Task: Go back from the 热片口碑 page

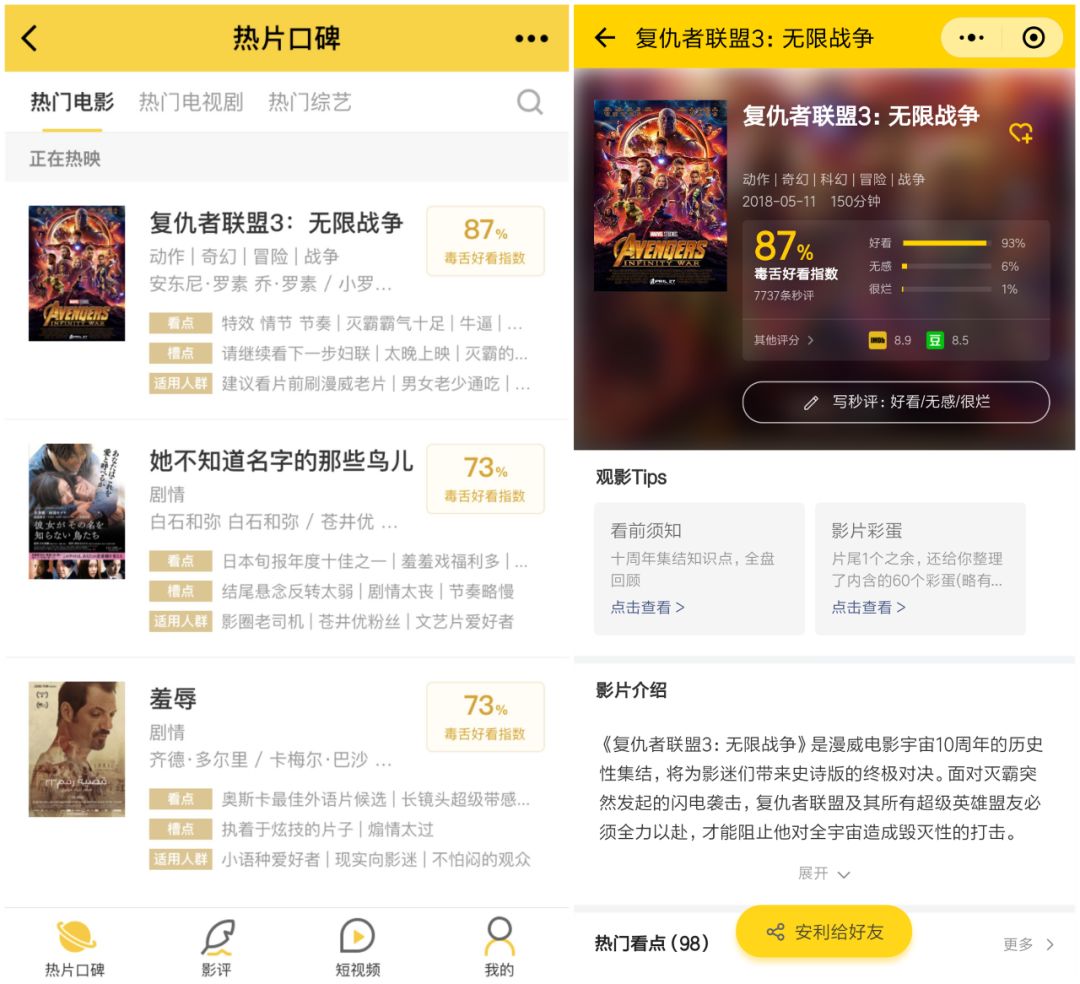Action: 30,39
